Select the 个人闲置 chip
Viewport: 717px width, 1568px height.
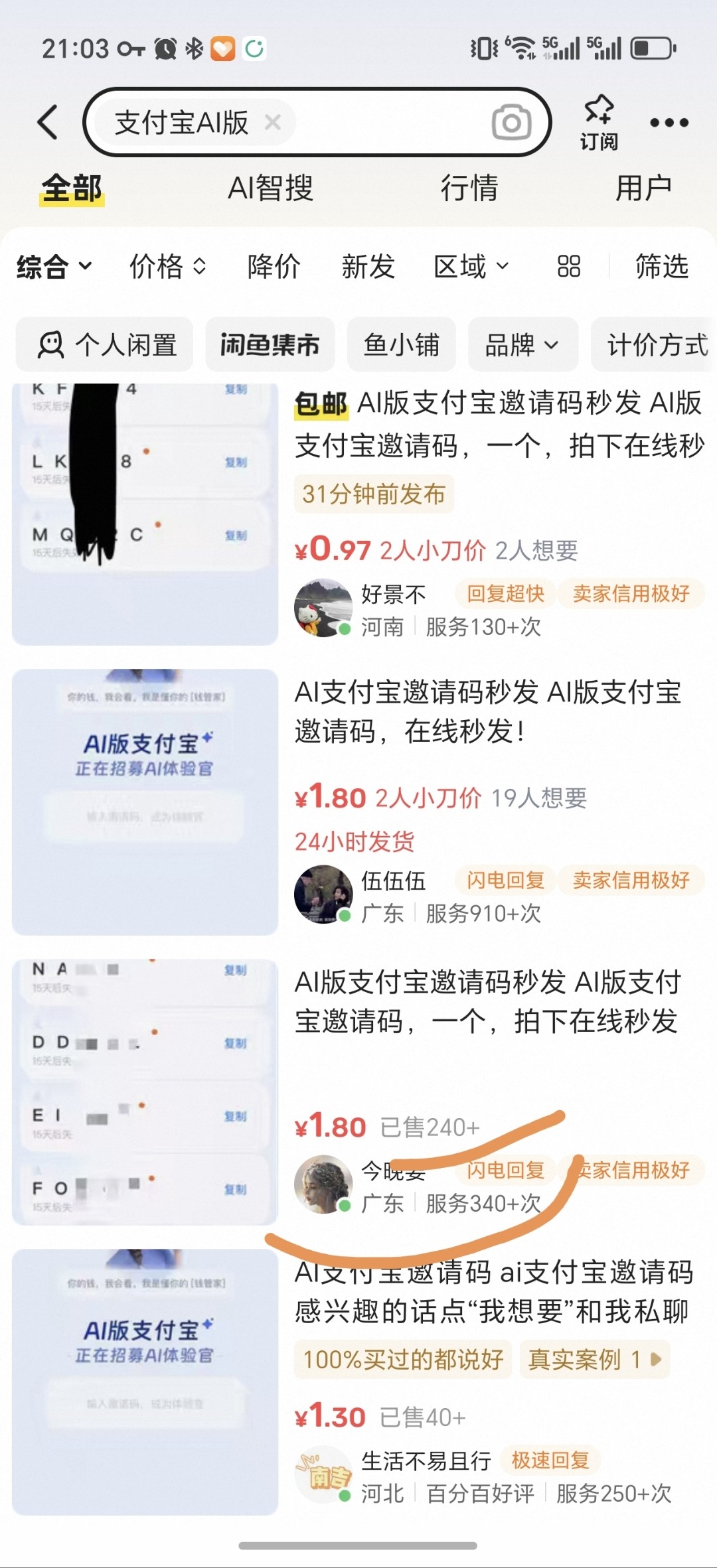(105, 344)
